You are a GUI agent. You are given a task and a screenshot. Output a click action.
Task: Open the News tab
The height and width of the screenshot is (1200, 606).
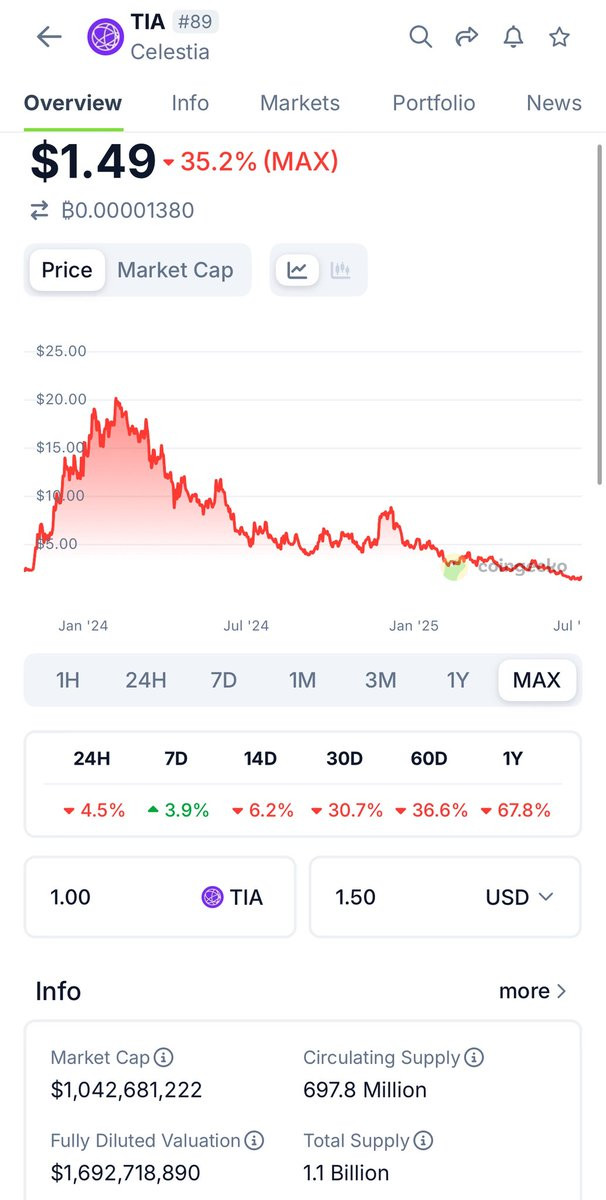pos(554,103)
